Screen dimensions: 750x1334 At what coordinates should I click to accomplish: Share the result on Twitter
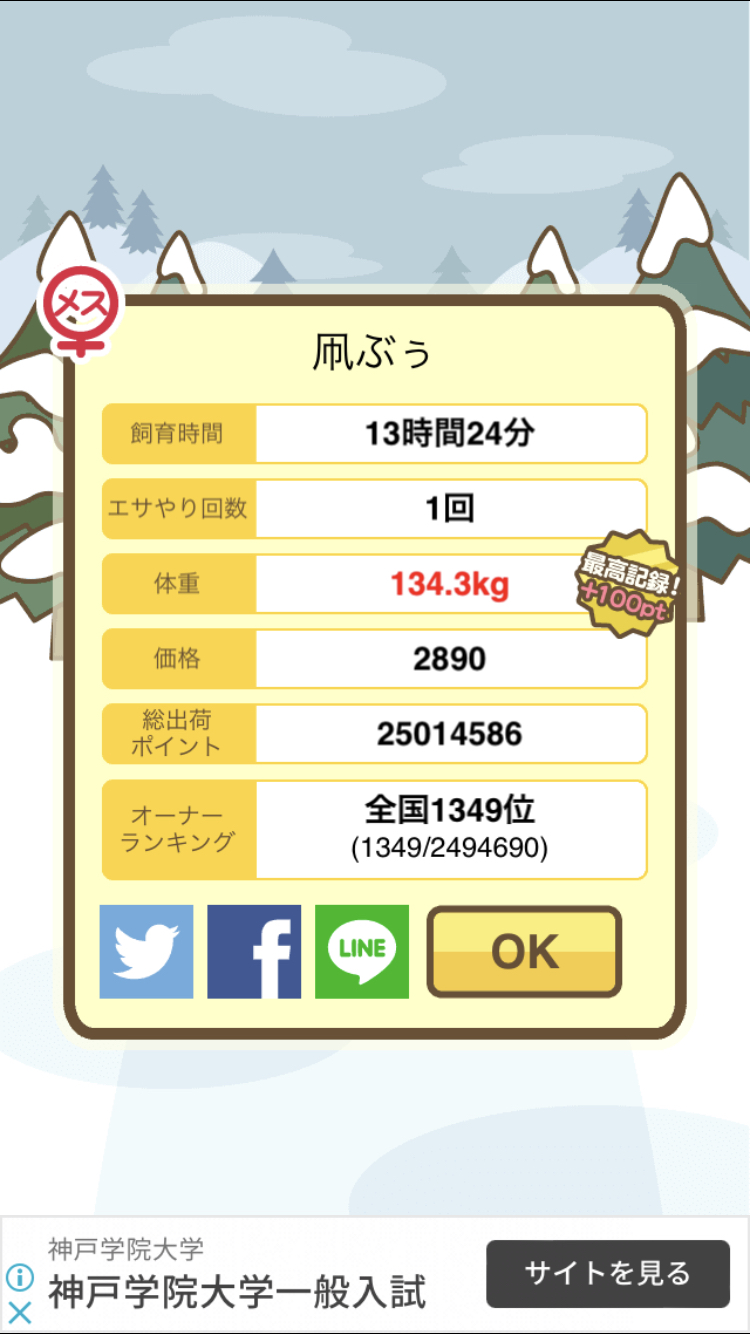[x=146, y=951]
